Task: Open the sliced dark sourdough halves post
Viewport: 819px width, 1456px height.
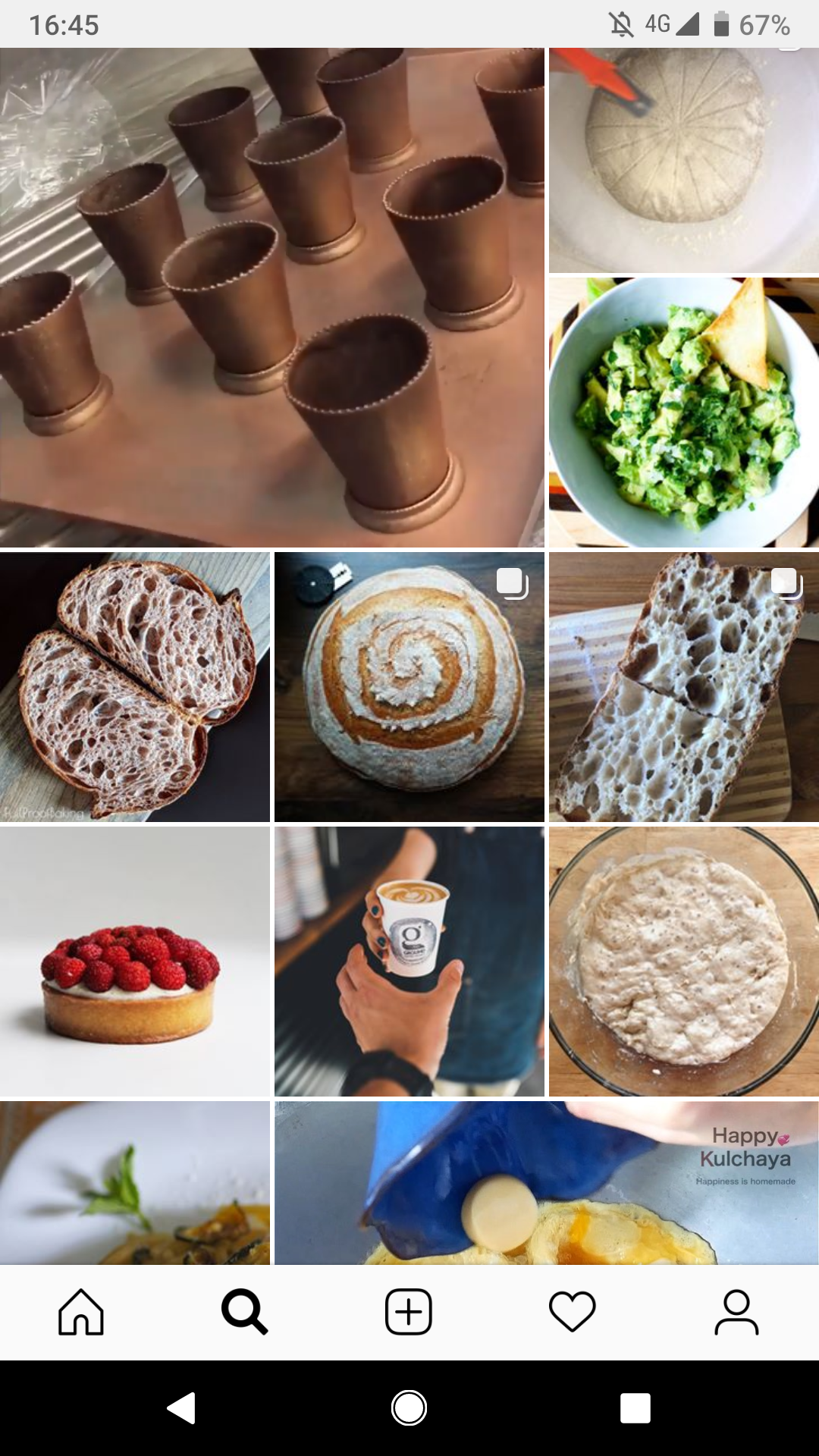Action: pyautogui.click(x=135, y=686)
